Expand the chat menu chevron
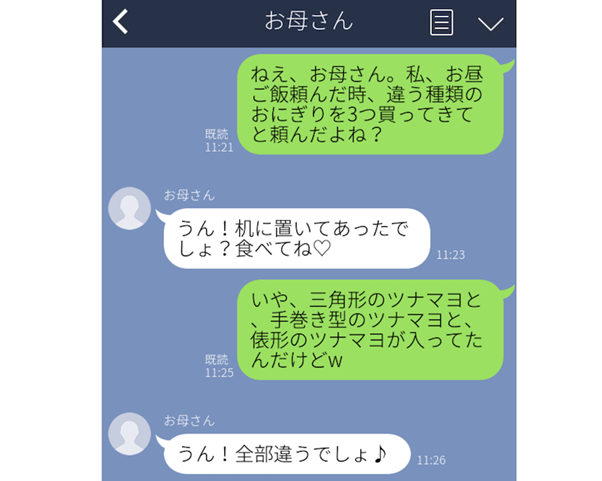The width and height of the screenshot is (602, 481). click(x=490, y=23)
